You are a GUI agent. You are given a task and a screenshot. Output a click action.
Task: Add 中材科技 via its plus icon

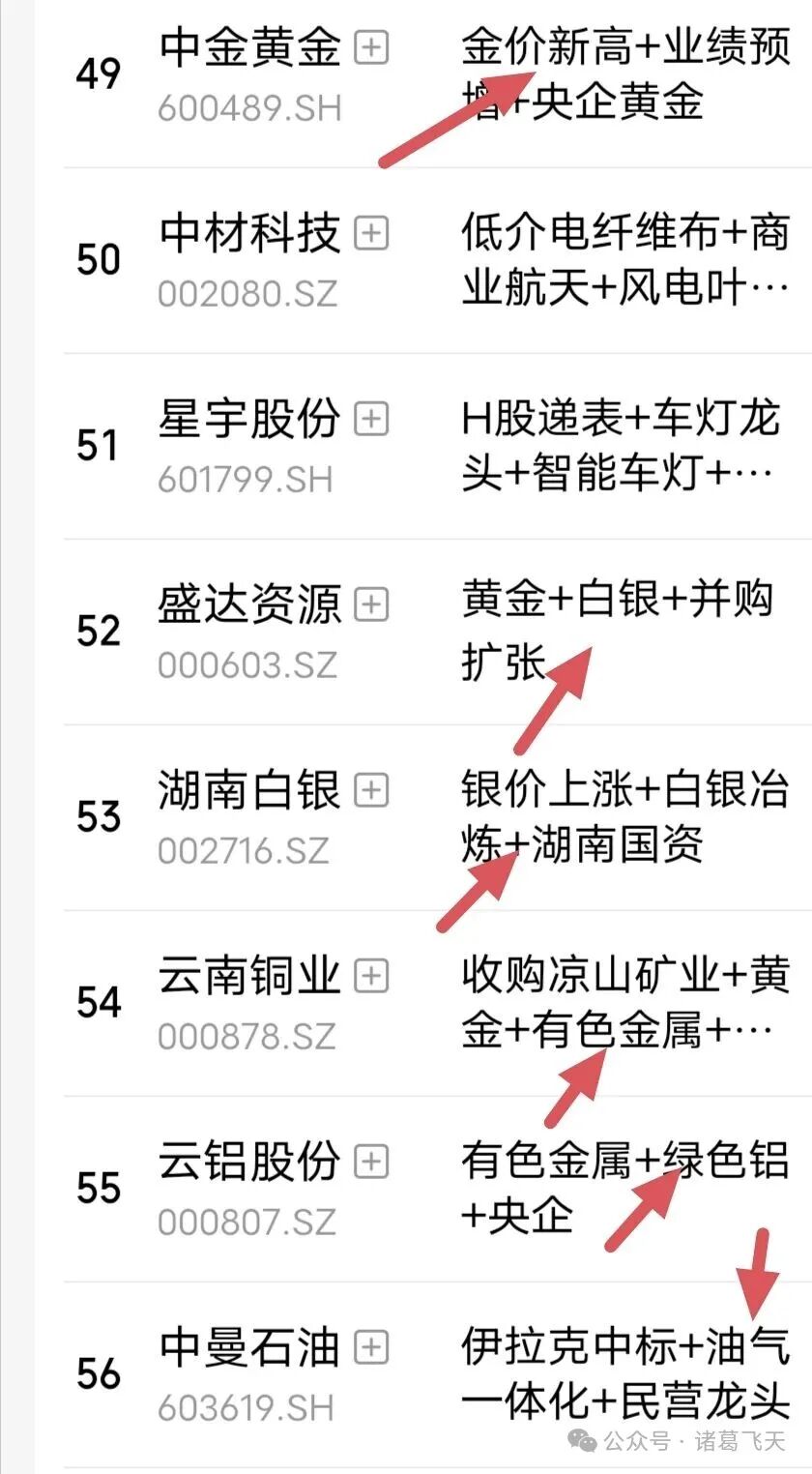click(371, 233)
